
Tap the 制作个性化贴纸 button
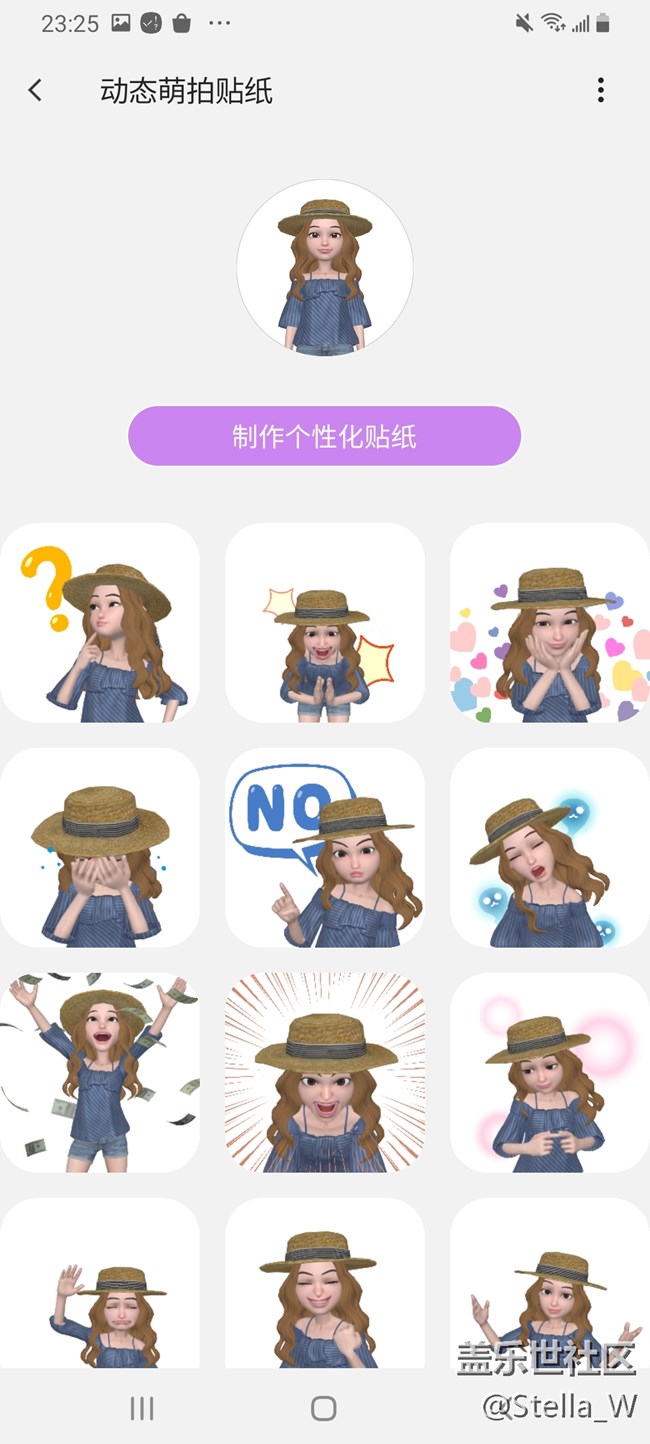click(324, 436)
